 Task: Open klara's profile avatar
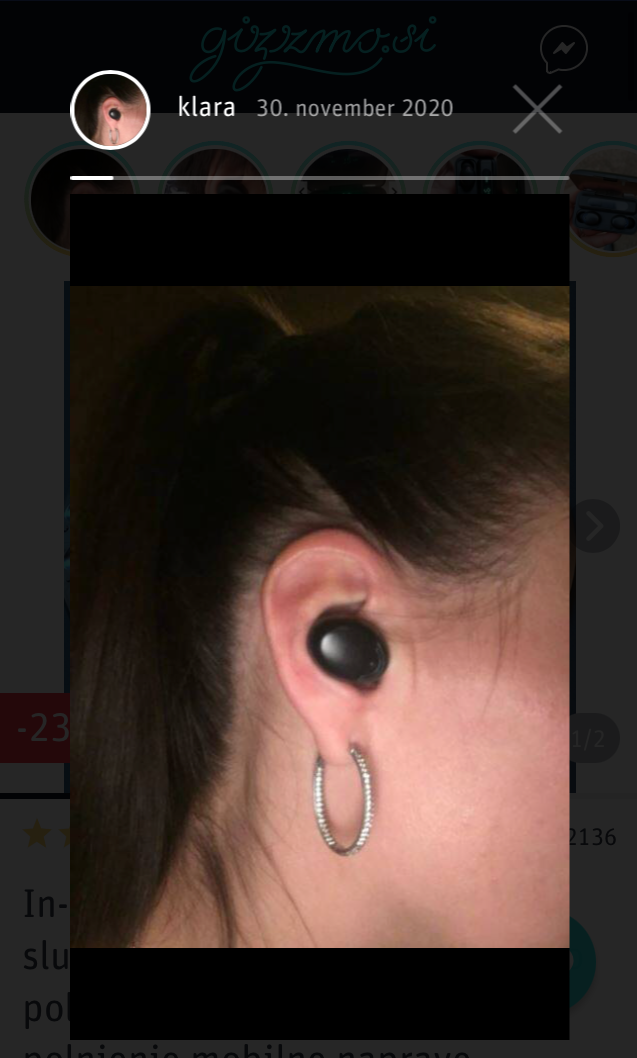coord(110,110)
